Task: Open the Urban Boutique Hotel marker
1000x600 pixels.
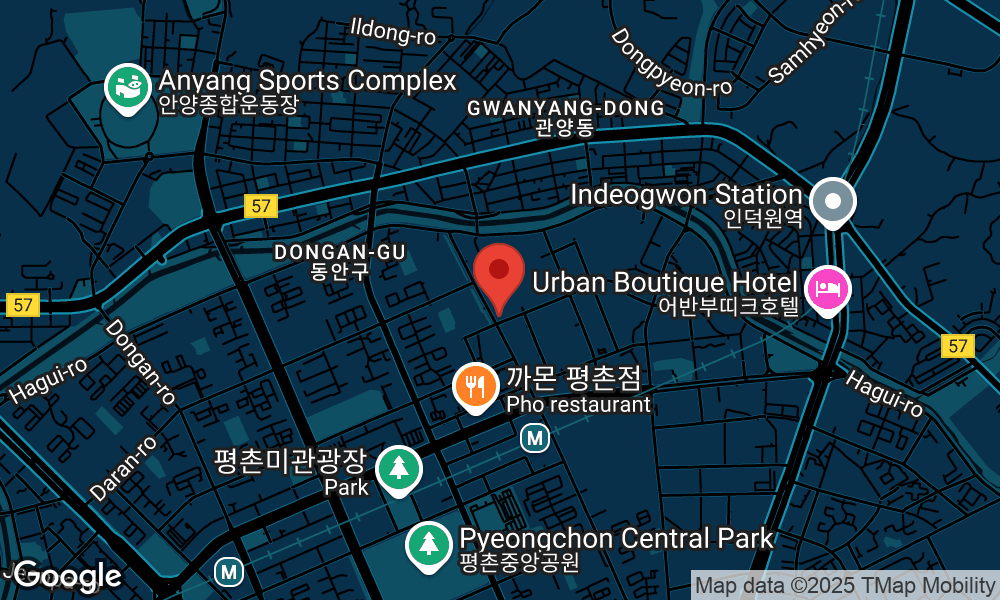Action: 827,289
